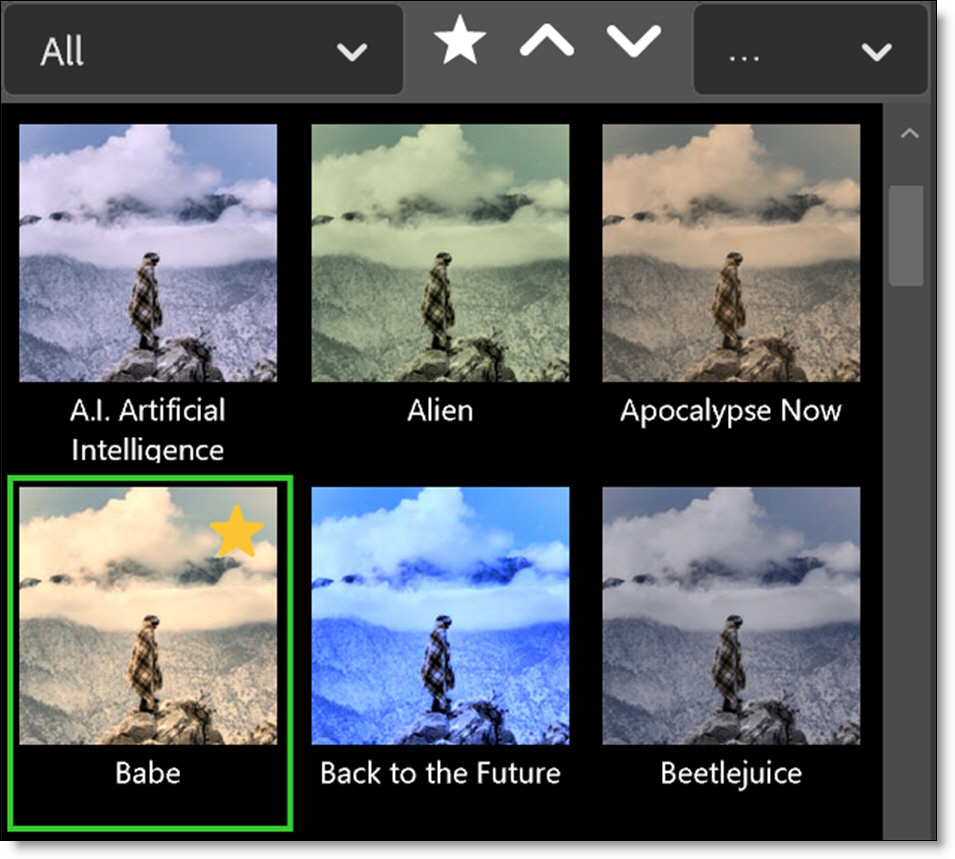
Task: Toggle the favorite star on Babe
Action: 237,533
